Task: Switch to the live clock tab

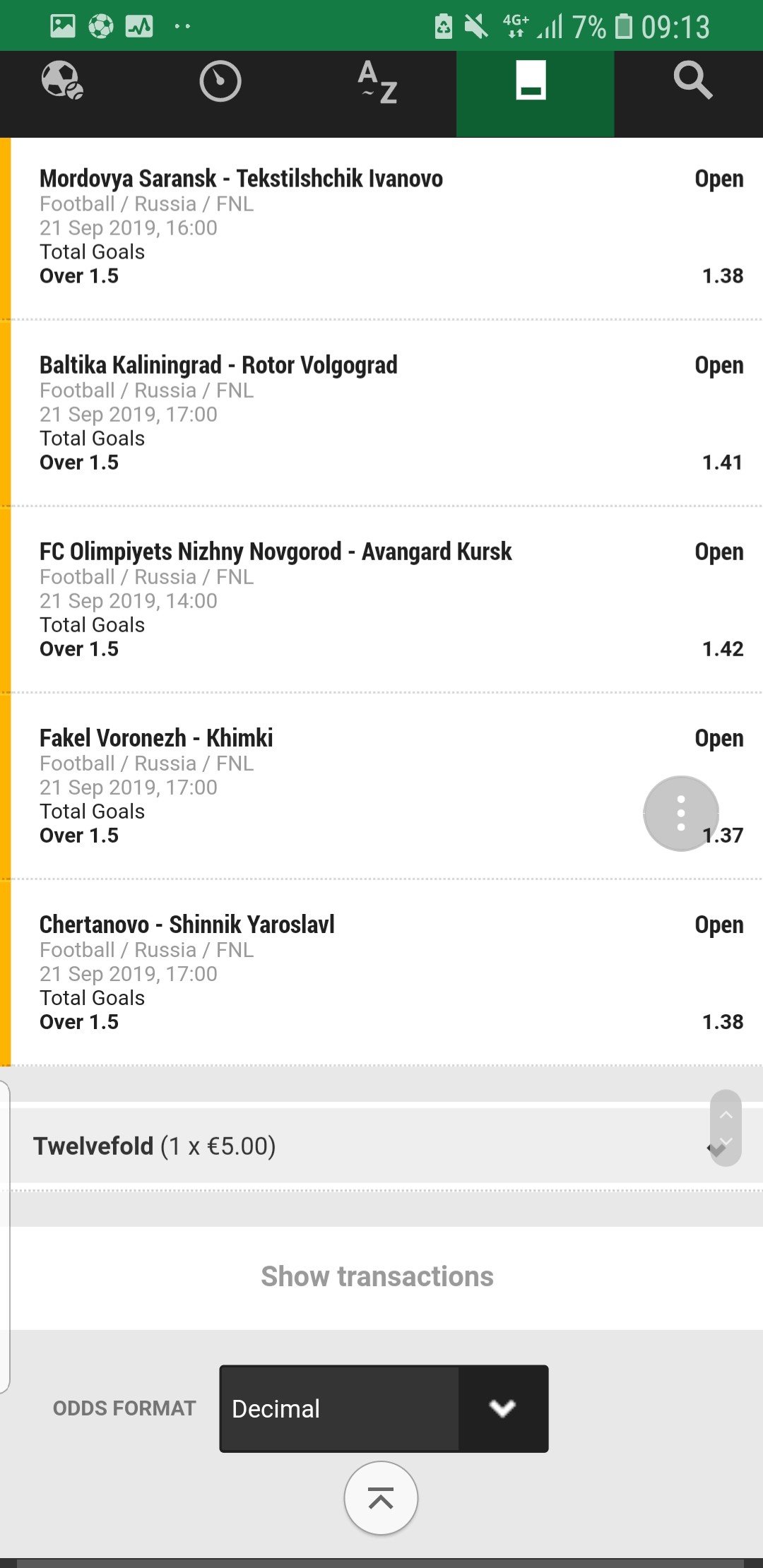Action: click(220, 82)
